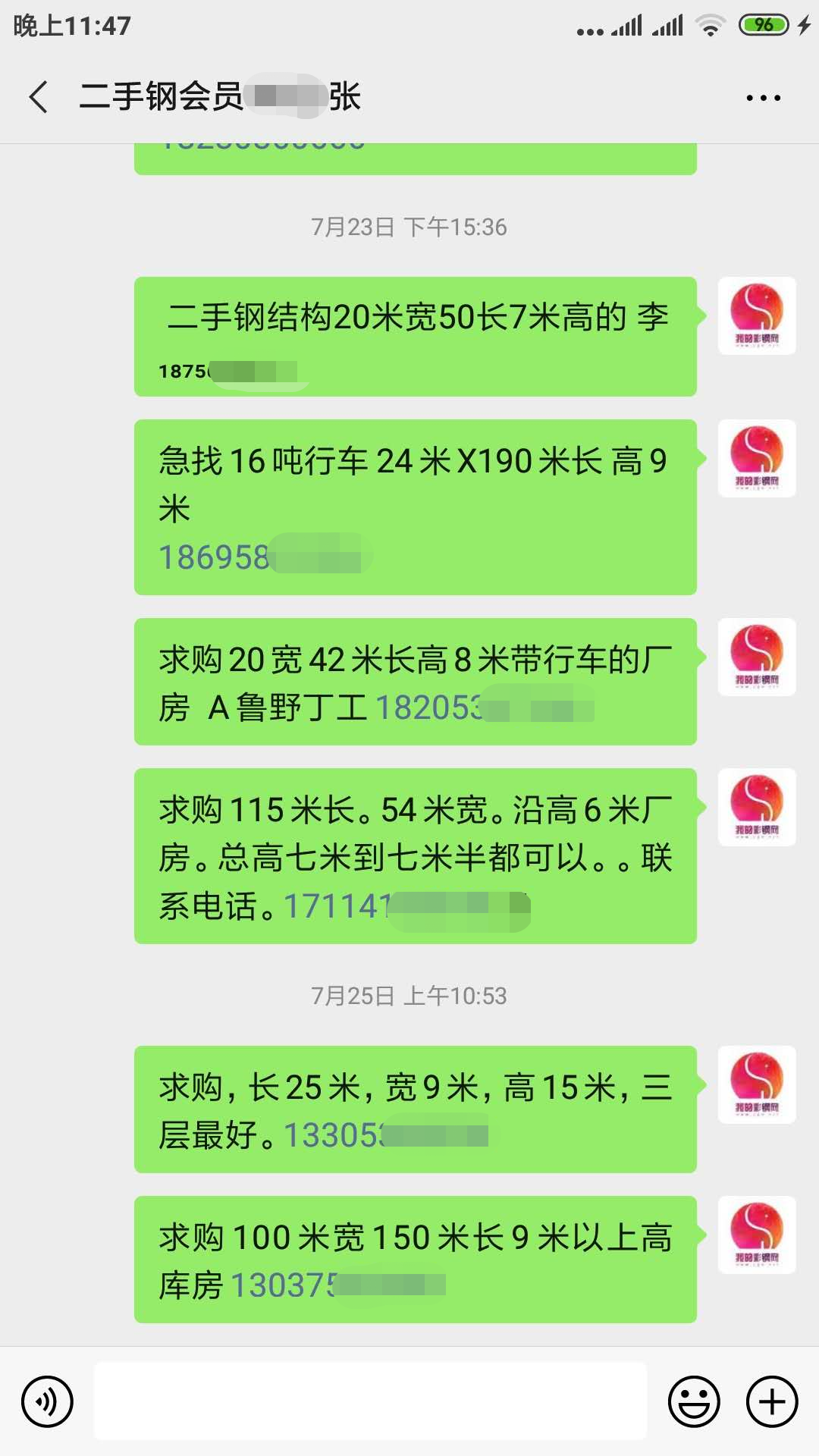Open the emoji picker
The height and width of the screenshot is (1456, 819).
693,1401
